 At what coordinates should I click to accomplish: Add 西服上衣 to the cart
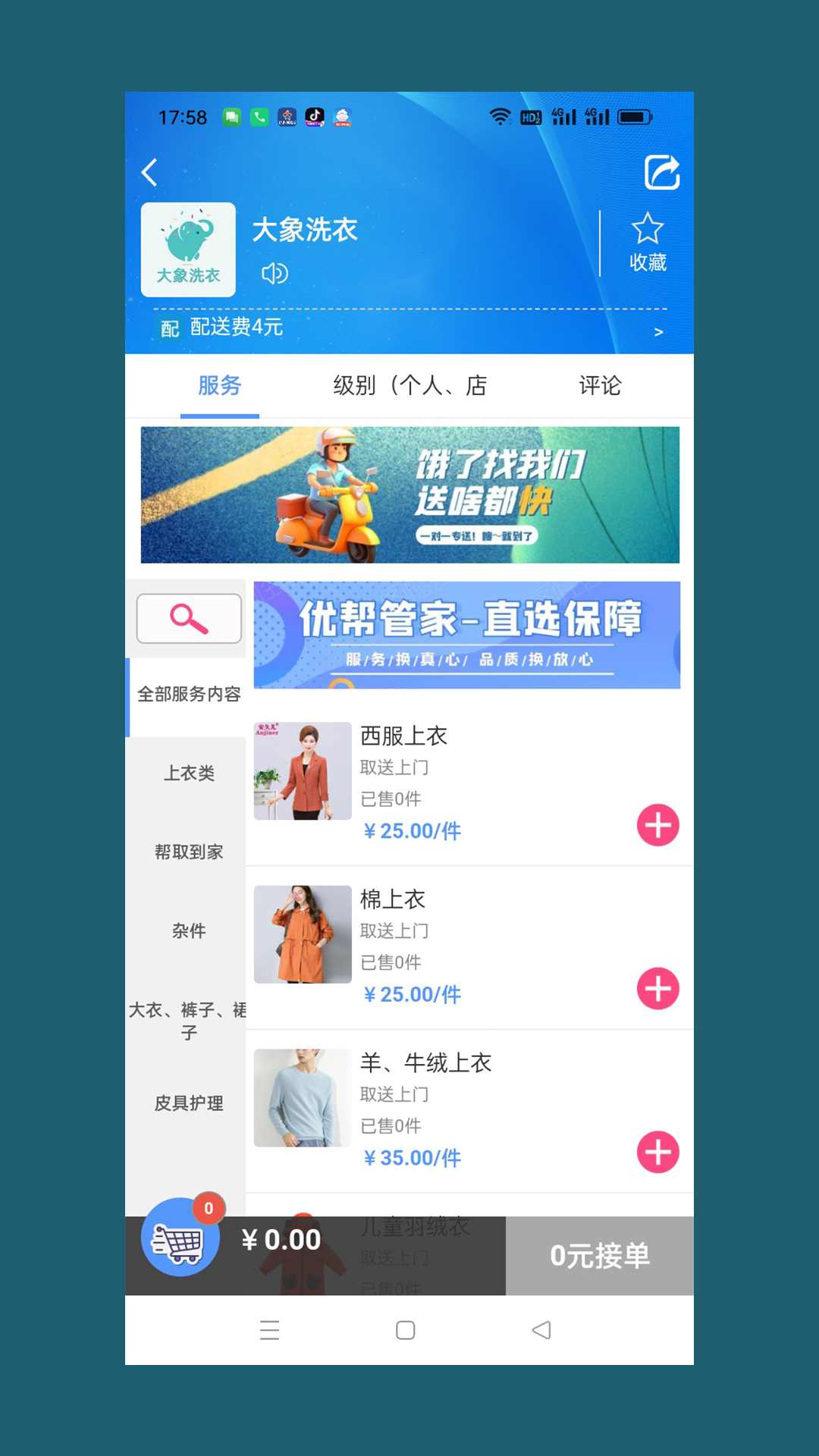tap(657, 825)
